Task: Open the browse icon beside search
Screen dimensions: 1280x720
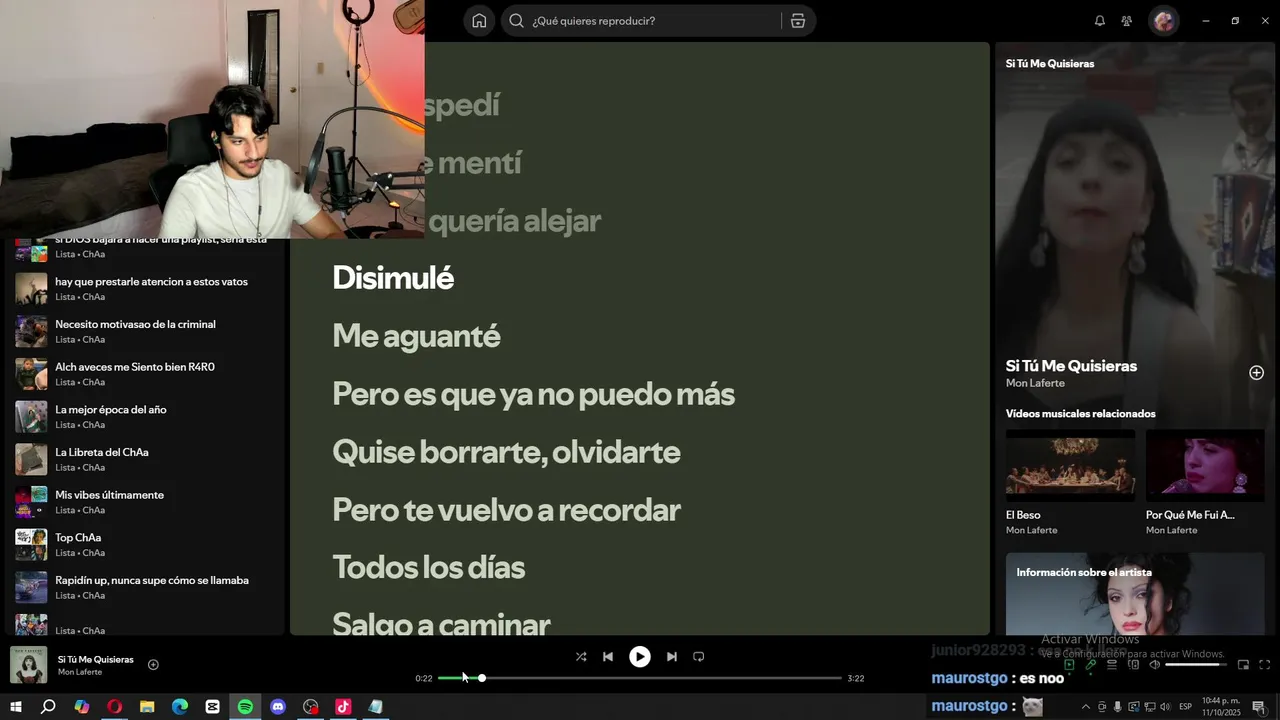Action: click(x=798, y=21)
